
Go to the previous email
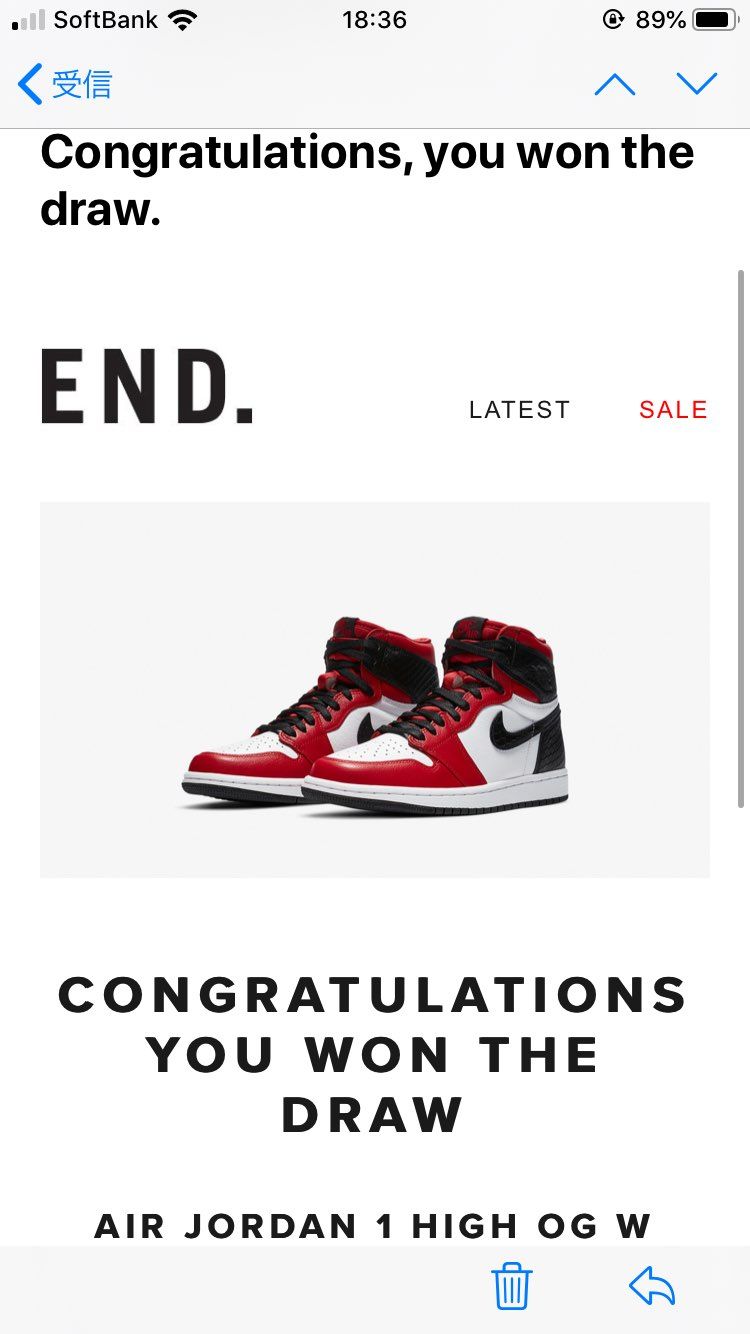614,84
